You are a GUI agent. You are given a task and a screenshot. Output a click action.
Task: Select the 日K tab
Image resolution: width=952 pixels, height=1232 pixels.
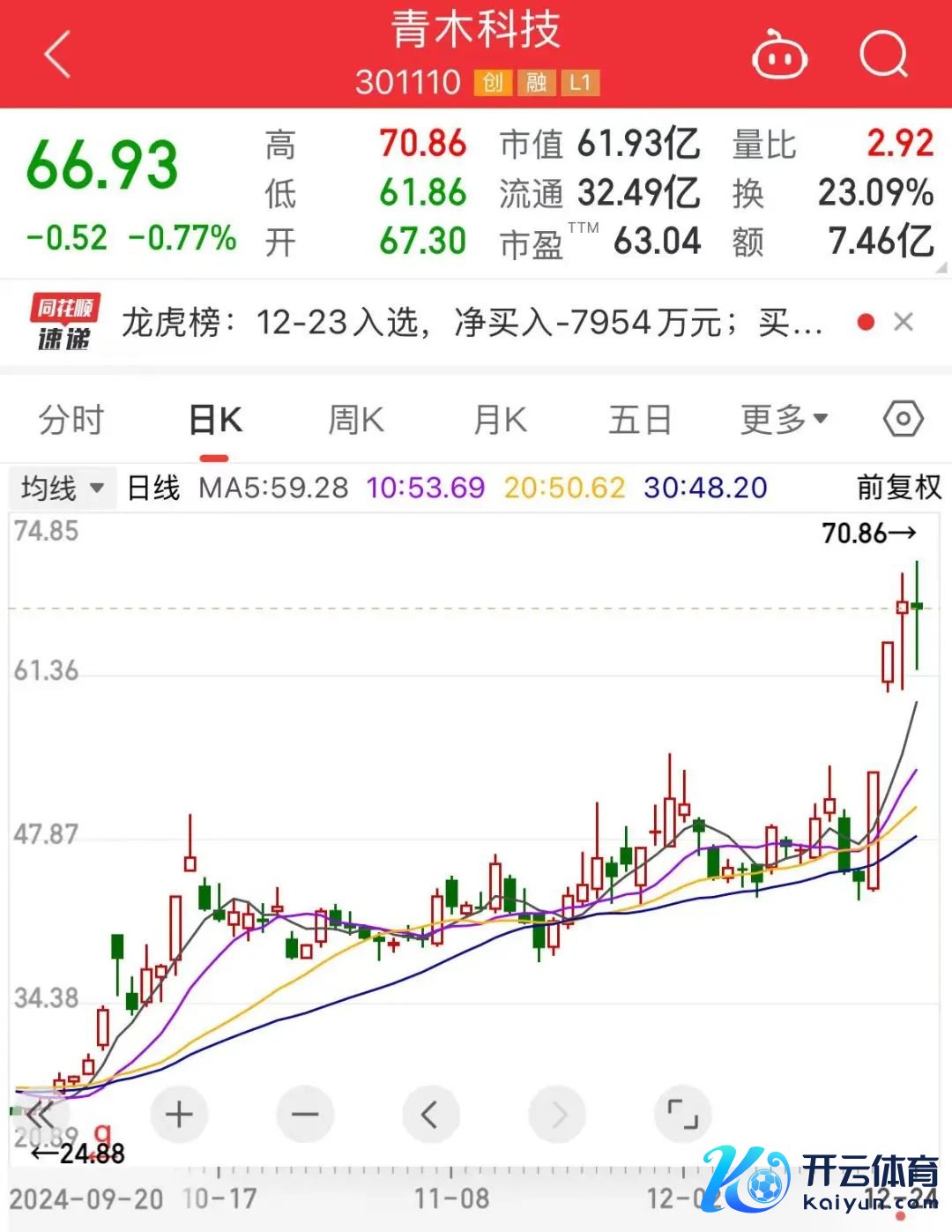click(215, 420)
